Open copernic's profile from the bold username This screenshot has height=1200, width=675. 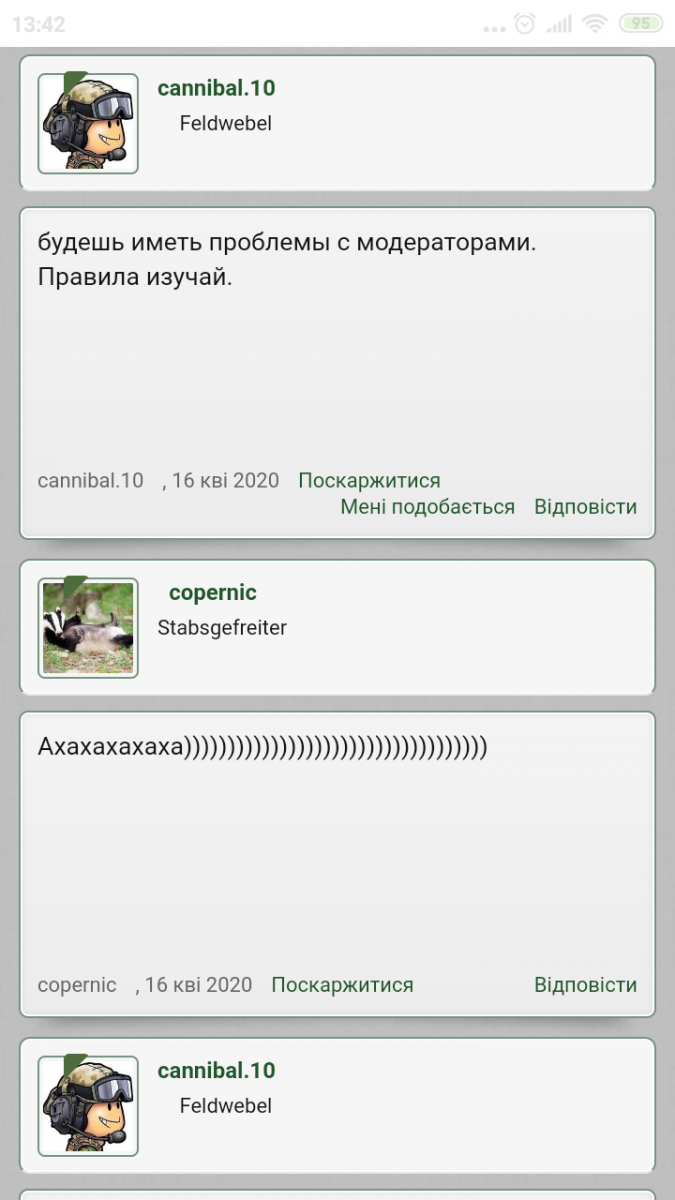tap(212, 593)
